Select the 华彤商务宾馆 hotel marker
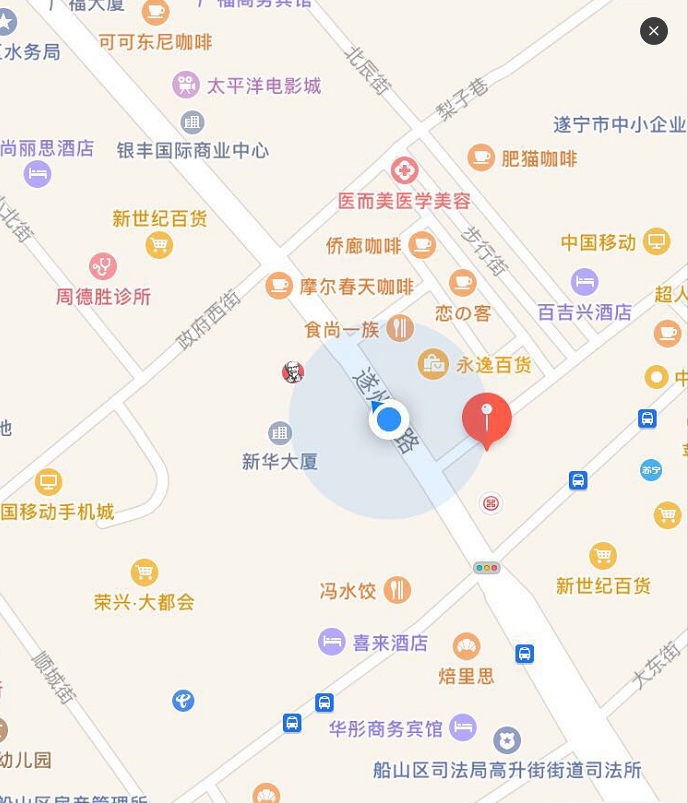Viewport: 688px width, 803px height. pos(462,728)
